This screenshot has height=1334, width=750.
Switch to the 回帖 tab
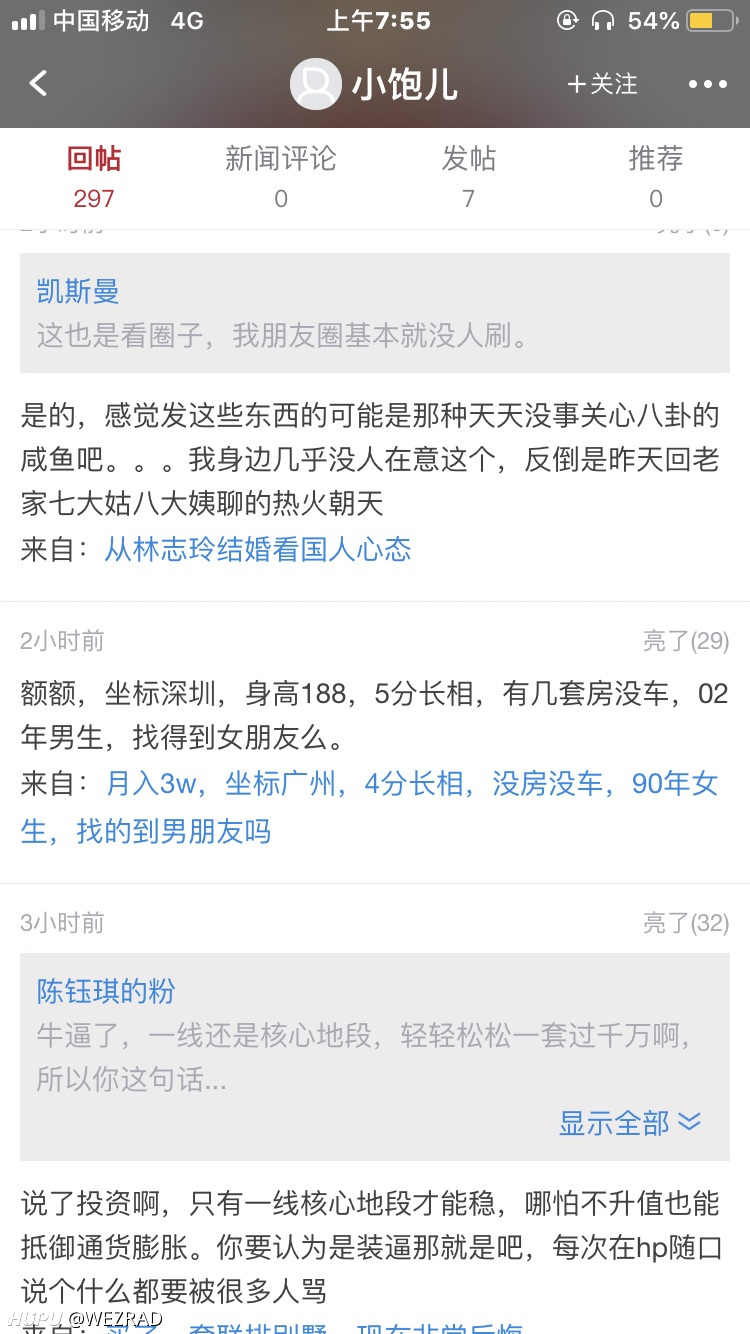(x=94, y=176)
